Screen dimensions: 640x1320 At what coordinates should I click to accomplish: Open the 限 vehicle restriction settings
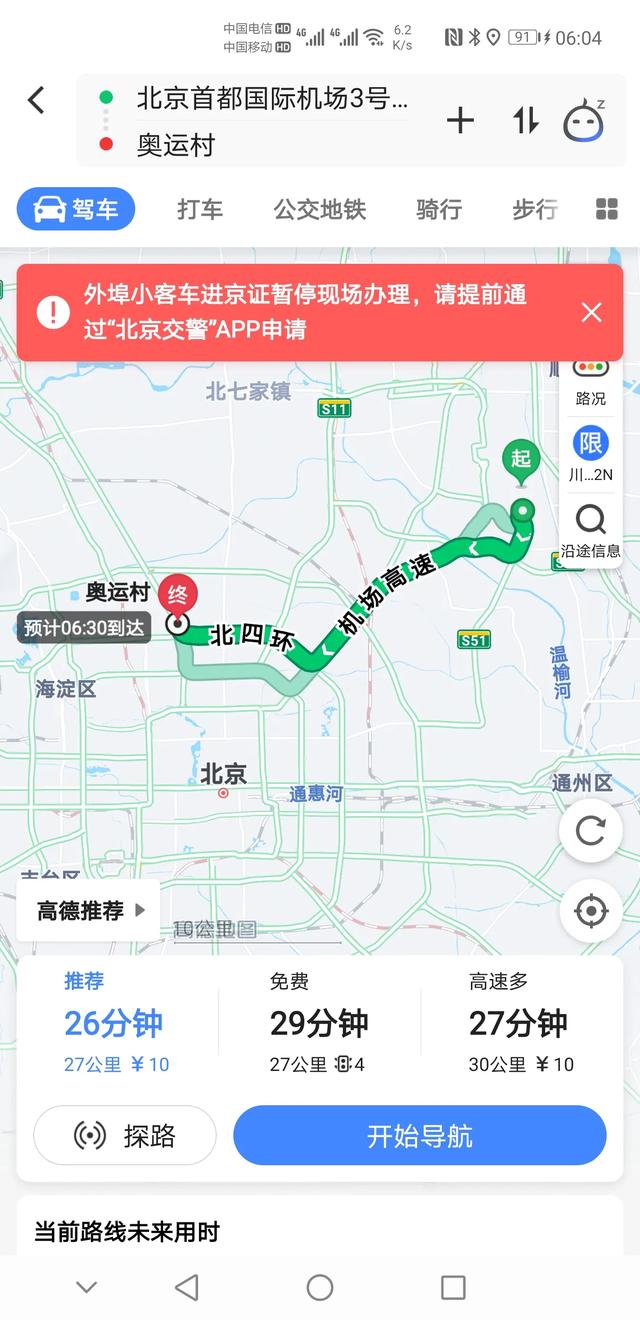[x=590, y=452]
